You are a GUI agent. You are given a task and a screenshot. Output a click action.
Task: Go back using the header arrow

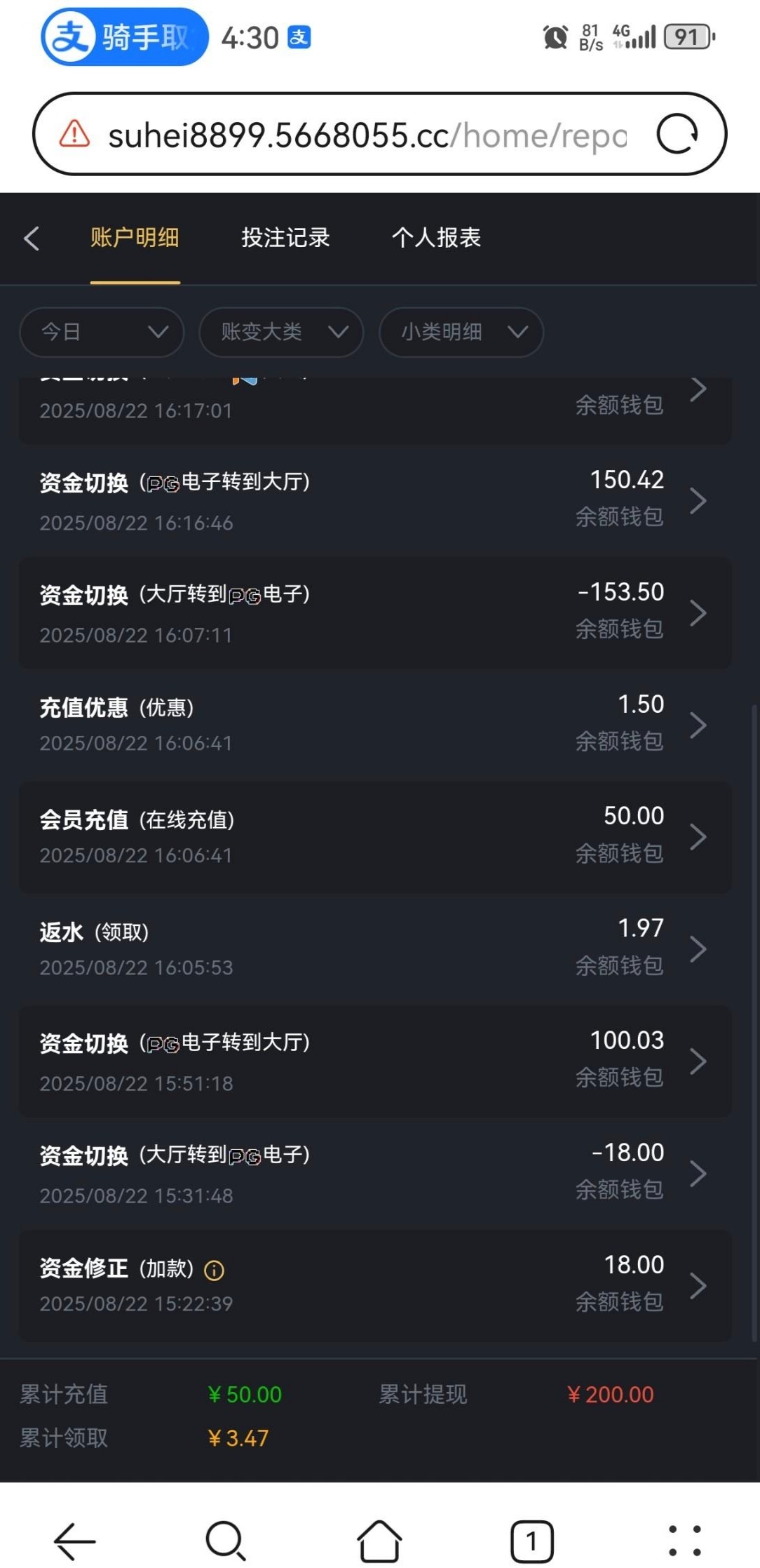[32, 239]
